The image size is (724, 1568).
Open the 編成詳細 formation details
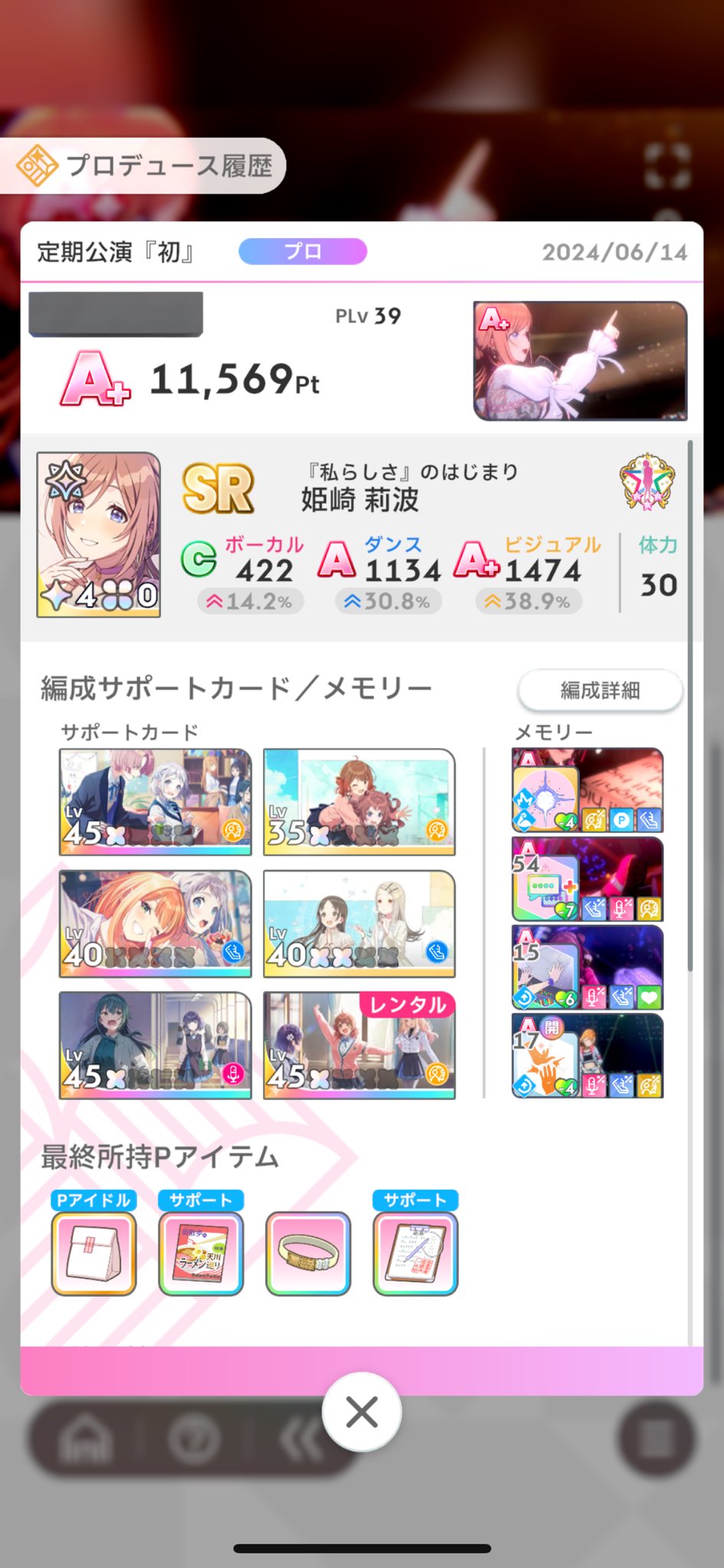(x=600, y=691)
